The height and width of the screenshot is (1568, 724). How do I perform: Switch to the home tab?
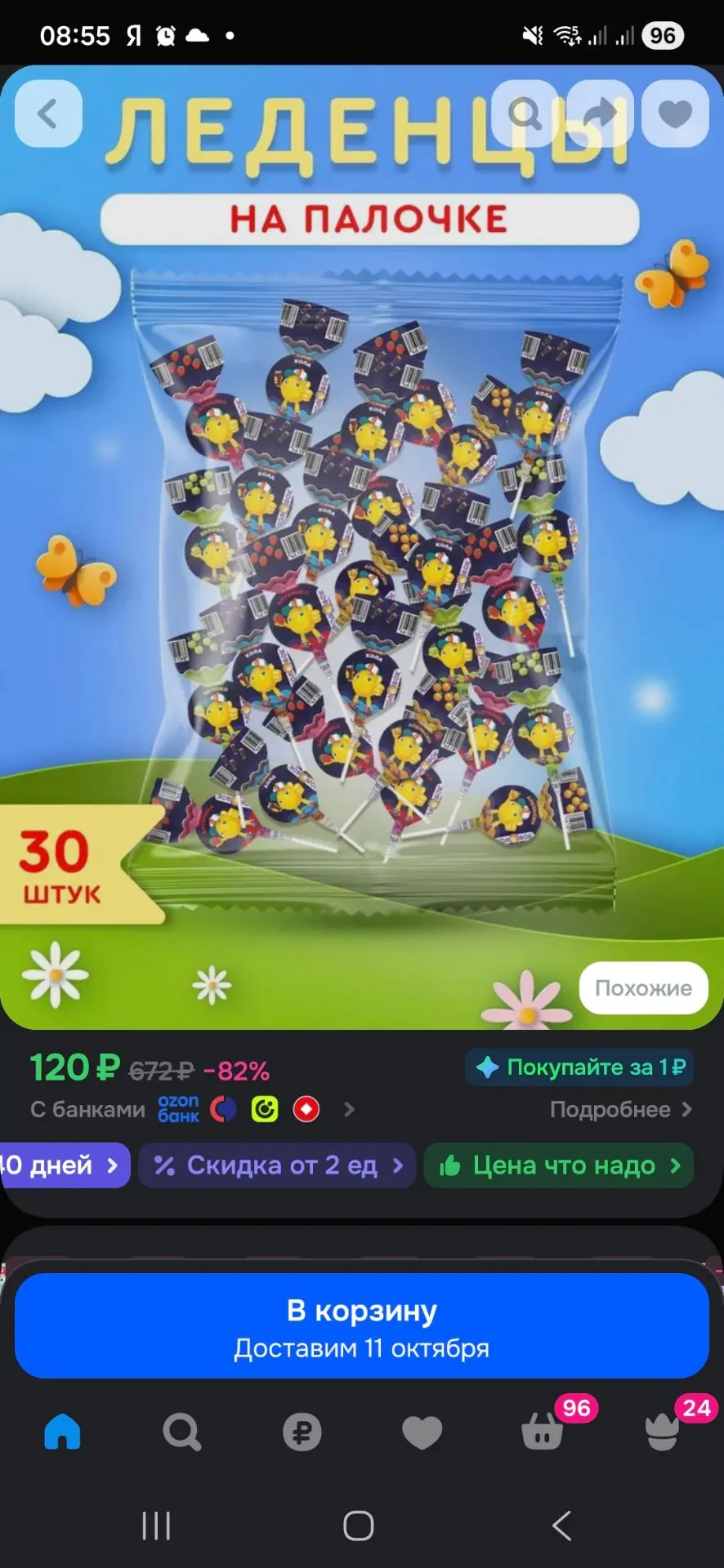point(62,1432)
